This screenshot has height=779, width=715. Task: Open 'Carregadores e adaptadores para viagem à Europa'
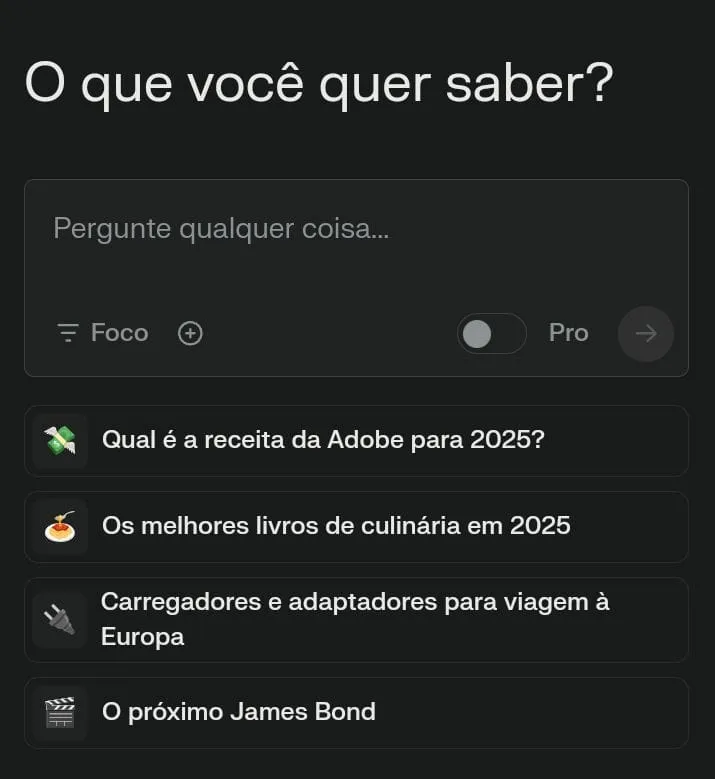click(x=356, y=620)
